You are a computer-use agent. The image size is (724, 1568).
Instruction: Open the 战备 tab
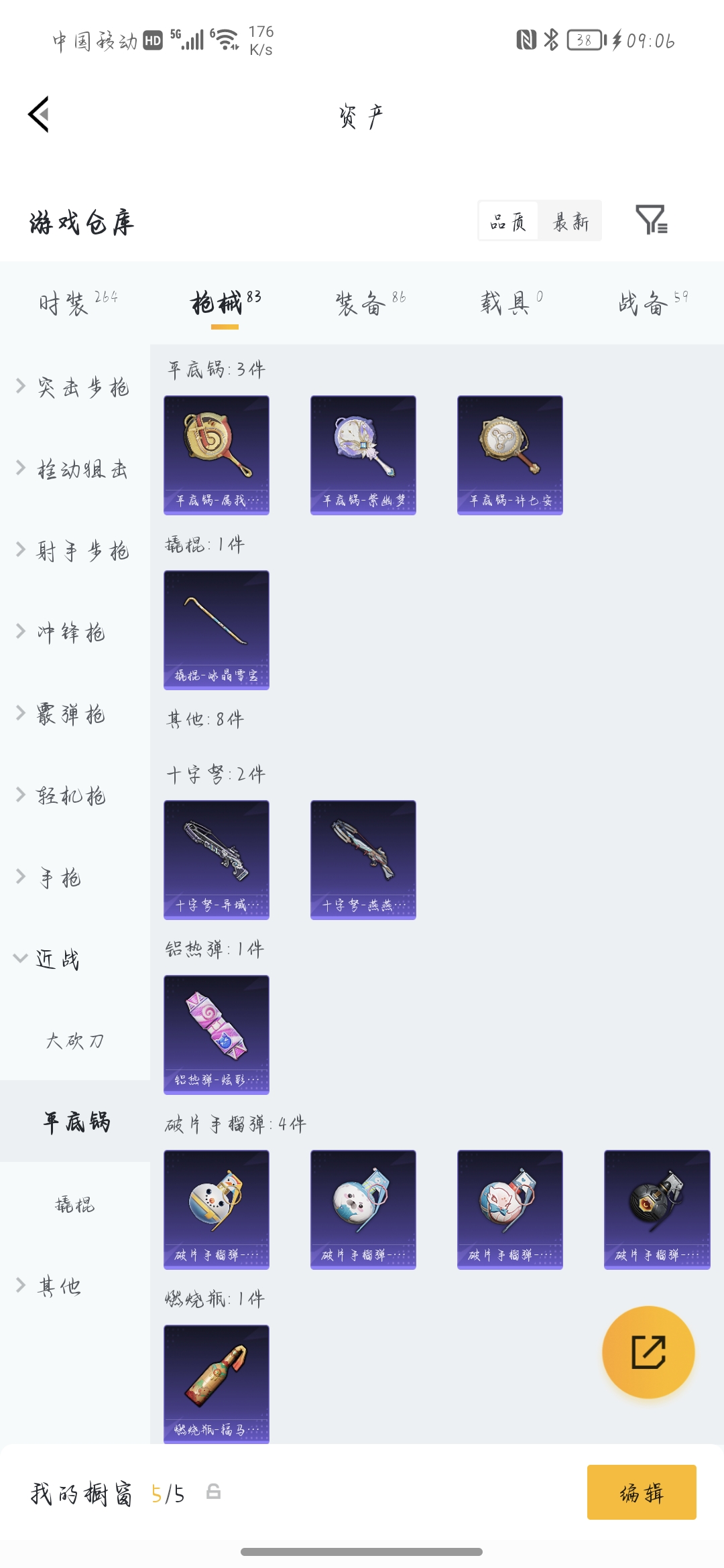click(x=652, y=304)
